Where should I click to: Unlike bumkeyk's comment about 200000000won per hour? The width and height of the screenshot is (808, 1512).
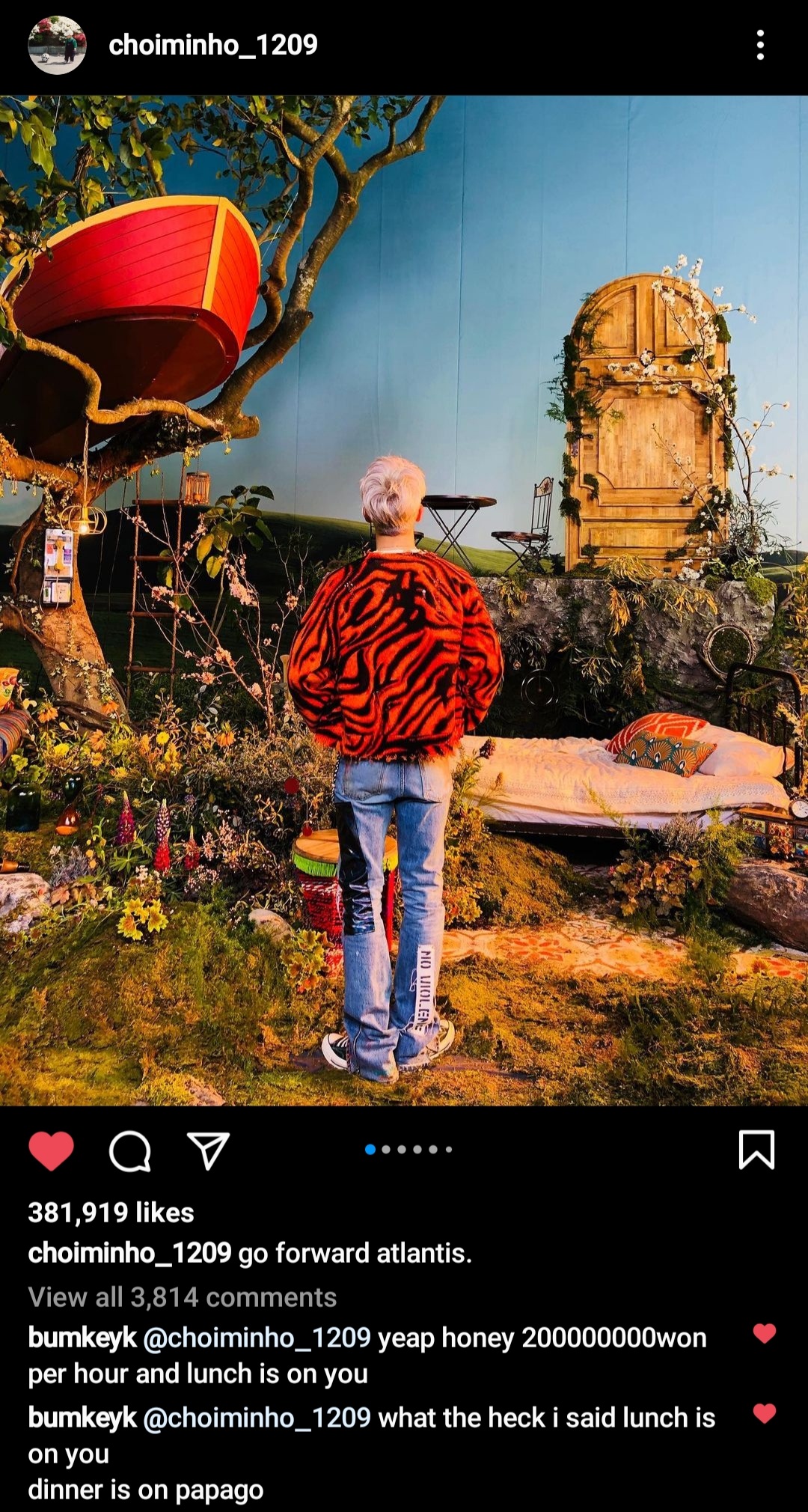tap(764, 1333)
